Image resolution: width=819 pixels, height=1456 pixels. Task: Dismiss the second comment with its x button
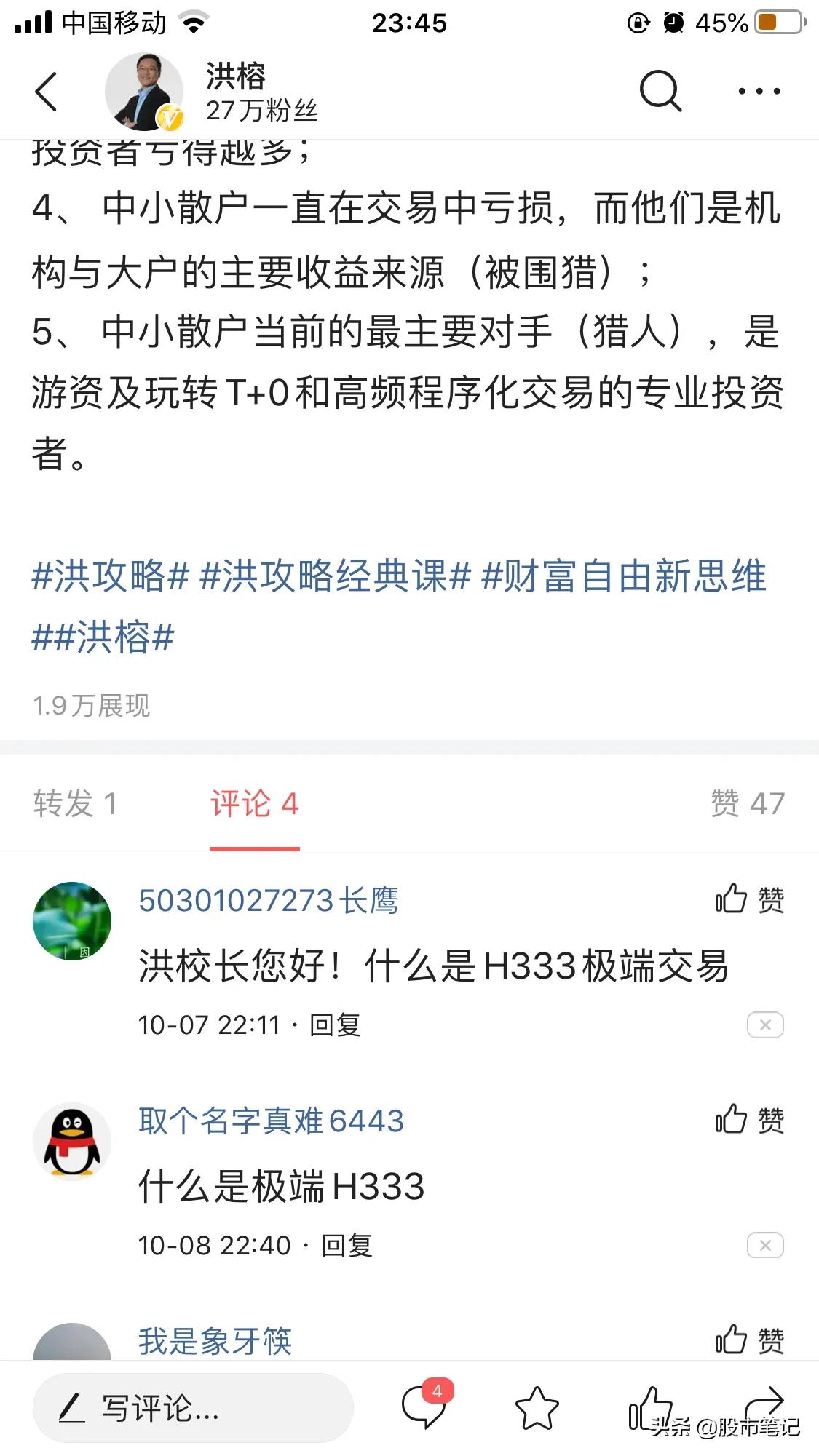764,1246
